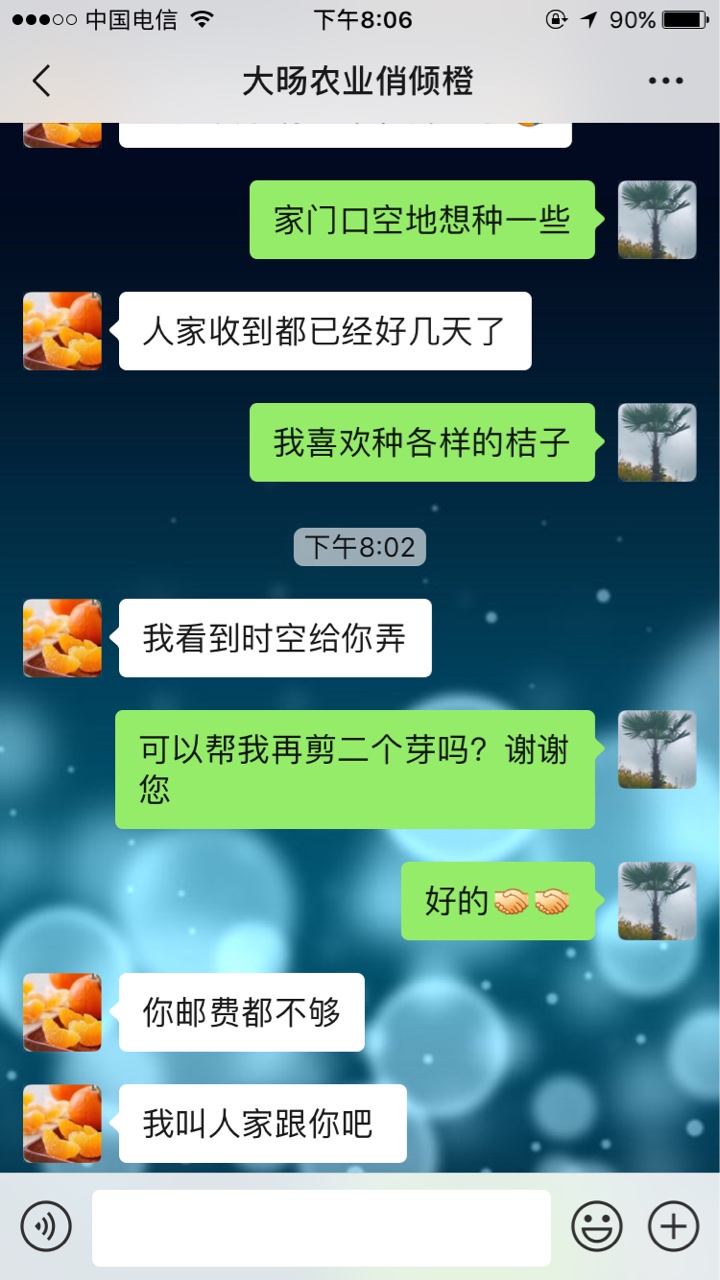Open the three-dot chat info menu
The height and width of the screenshot is (1280, 720).
666,81
